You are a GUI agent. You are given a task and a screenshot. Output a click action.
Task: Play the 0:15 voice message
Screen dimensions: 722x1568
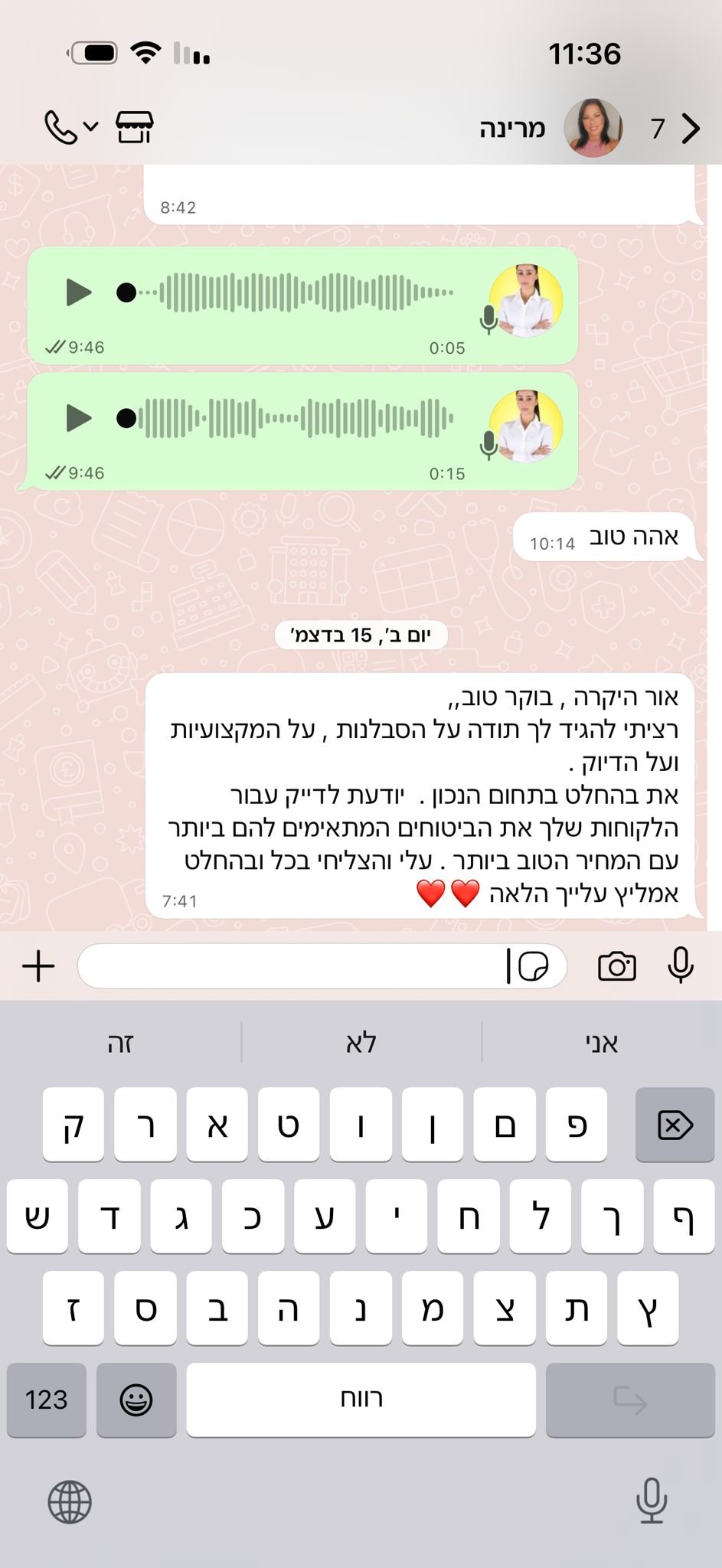tap(79, 418)
